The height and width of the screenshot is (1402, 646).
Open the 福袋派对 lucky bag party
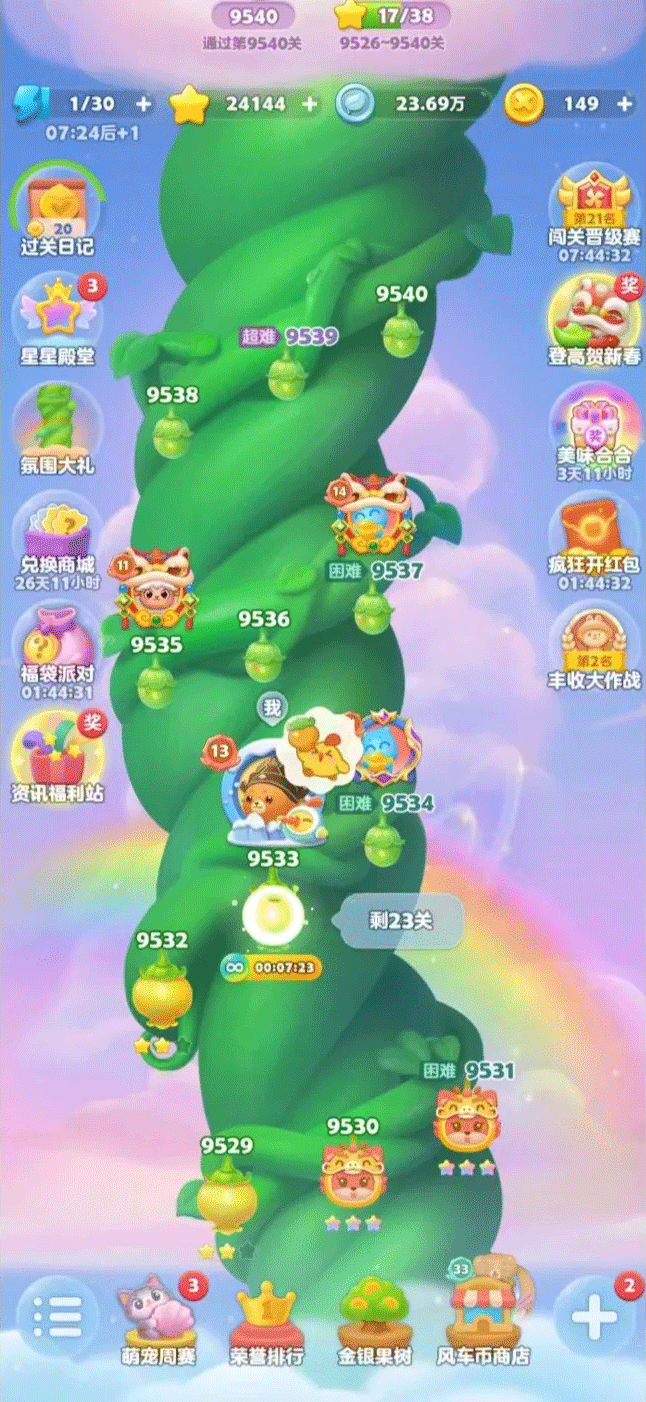[56, 650]
